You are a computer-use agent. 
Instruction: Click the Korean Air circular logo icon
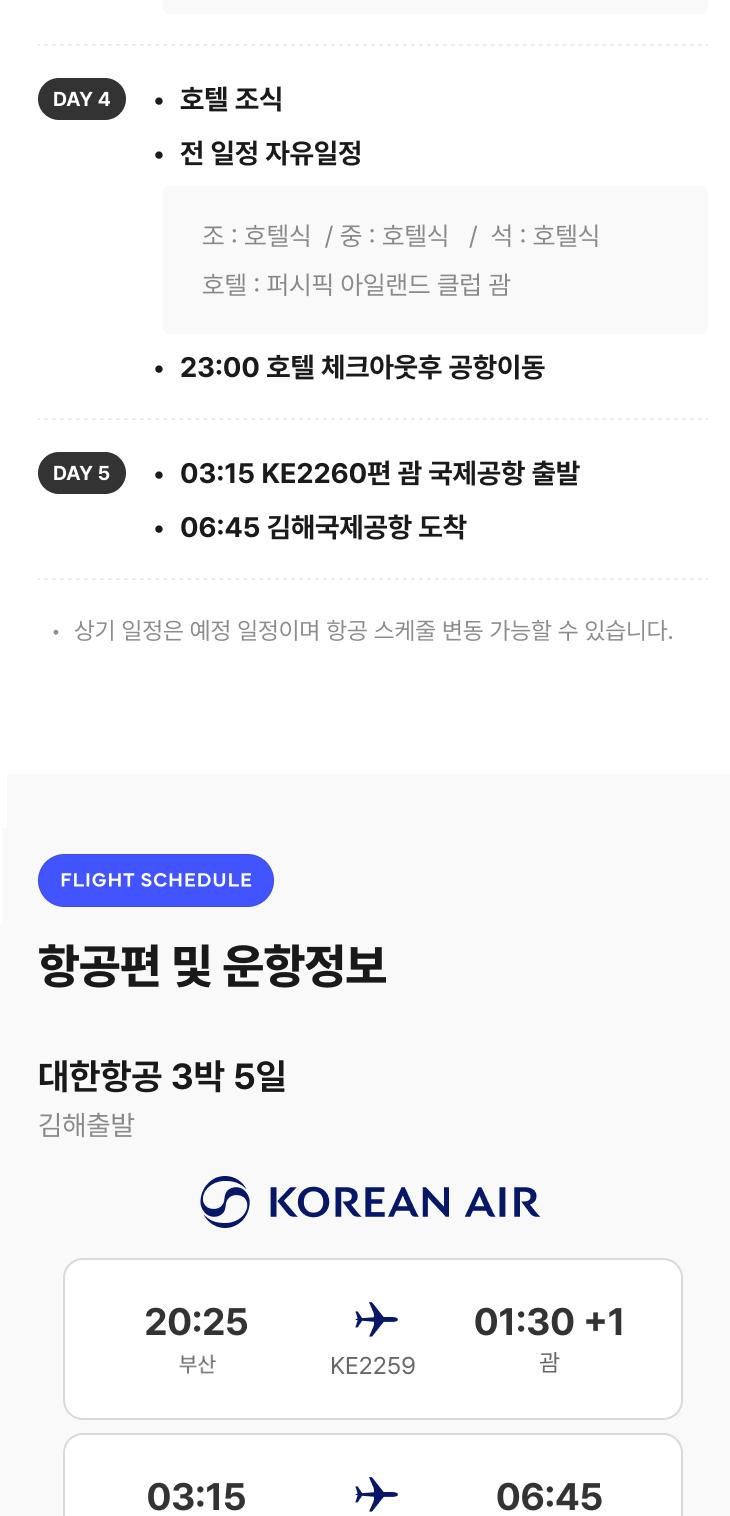(x=225, y=1203)
